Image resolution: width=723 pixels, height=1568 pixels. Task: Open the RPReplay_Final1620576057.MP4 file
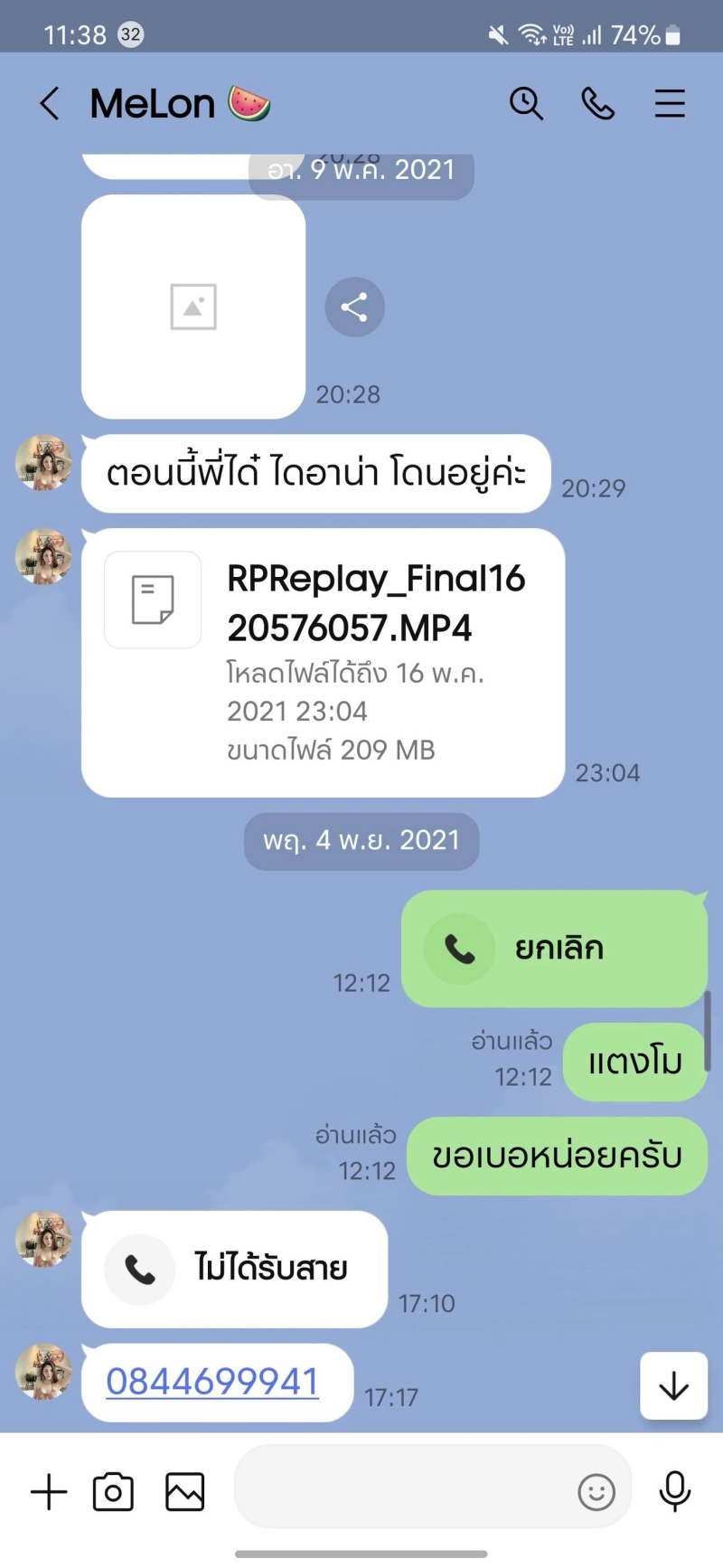323,662
